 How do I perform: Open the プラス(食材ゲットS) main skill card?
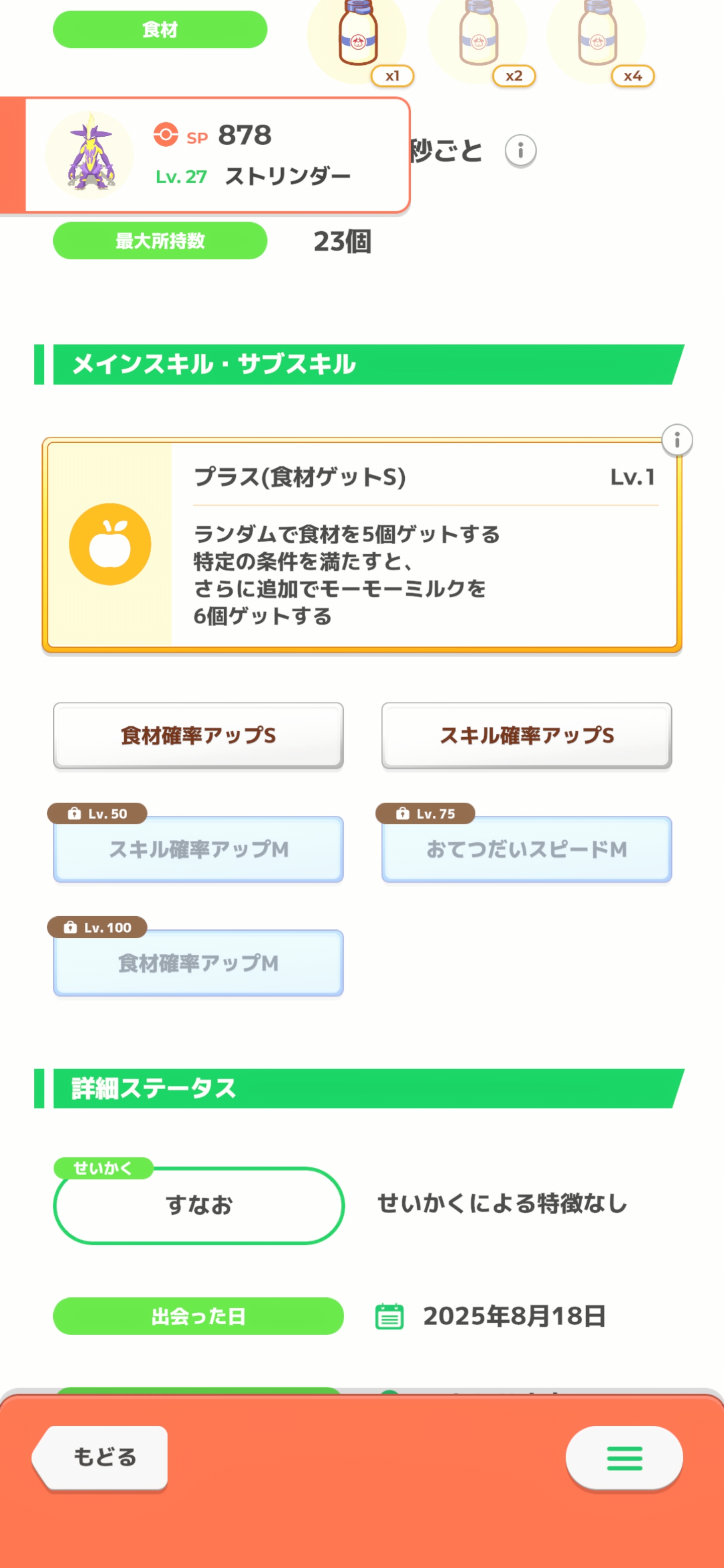coord(361,545)
